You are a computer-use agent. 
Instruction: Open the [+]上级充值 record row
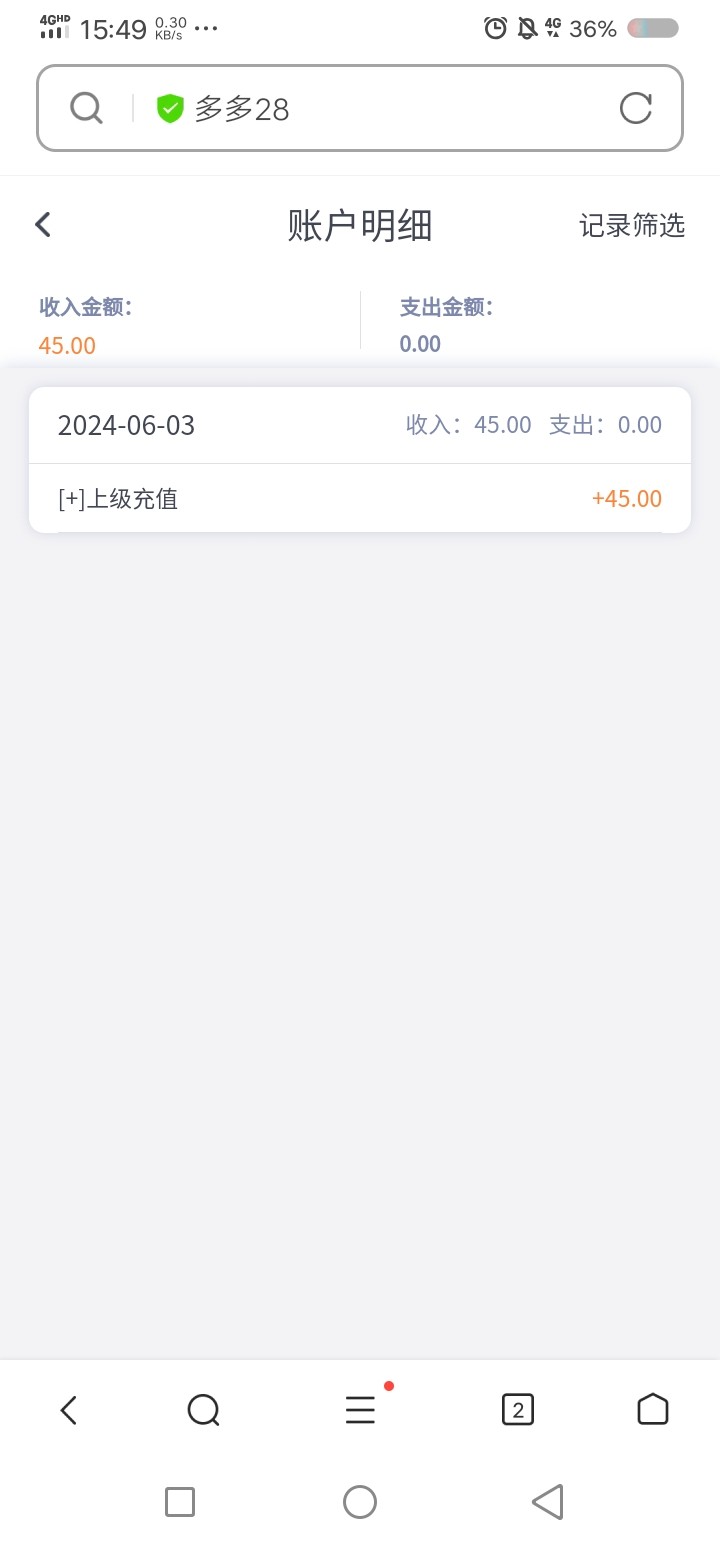pos(360,498)
